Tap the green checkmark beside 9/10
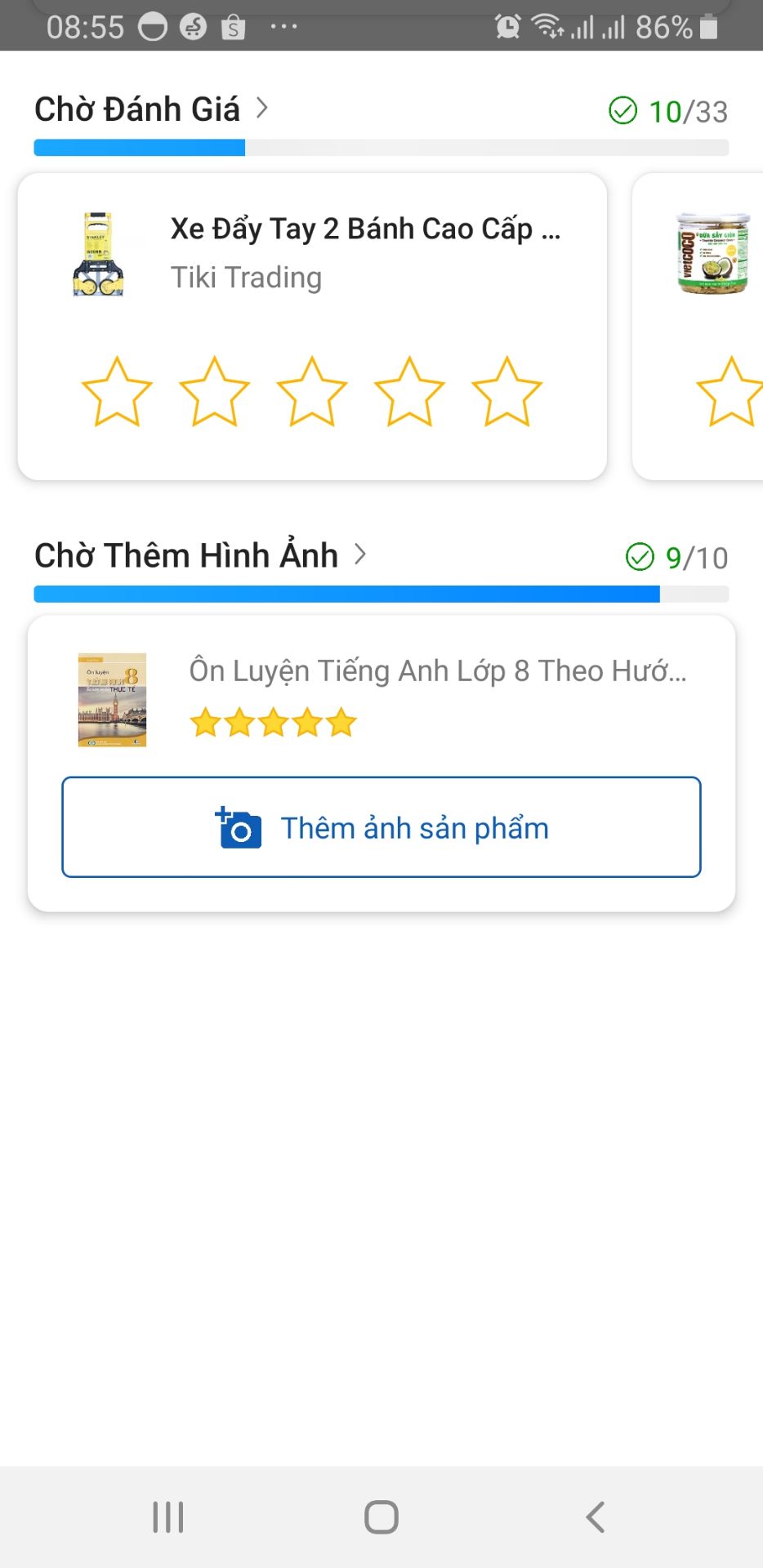Screen dimensions: 763x1568 (x=641, y=556)
